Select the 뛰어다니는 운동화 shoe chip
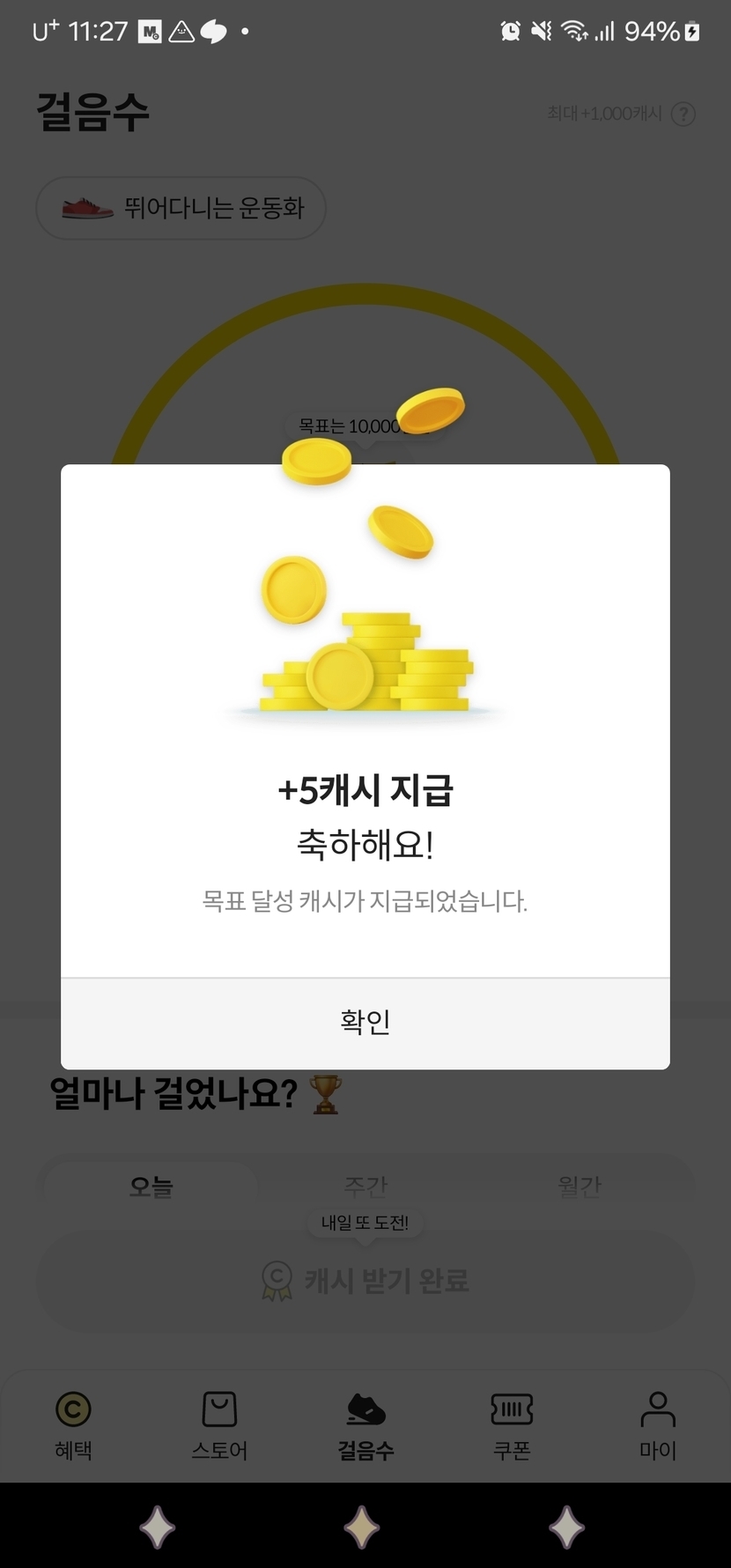This screenshot has width=731, height=1568. click(181, 209)
